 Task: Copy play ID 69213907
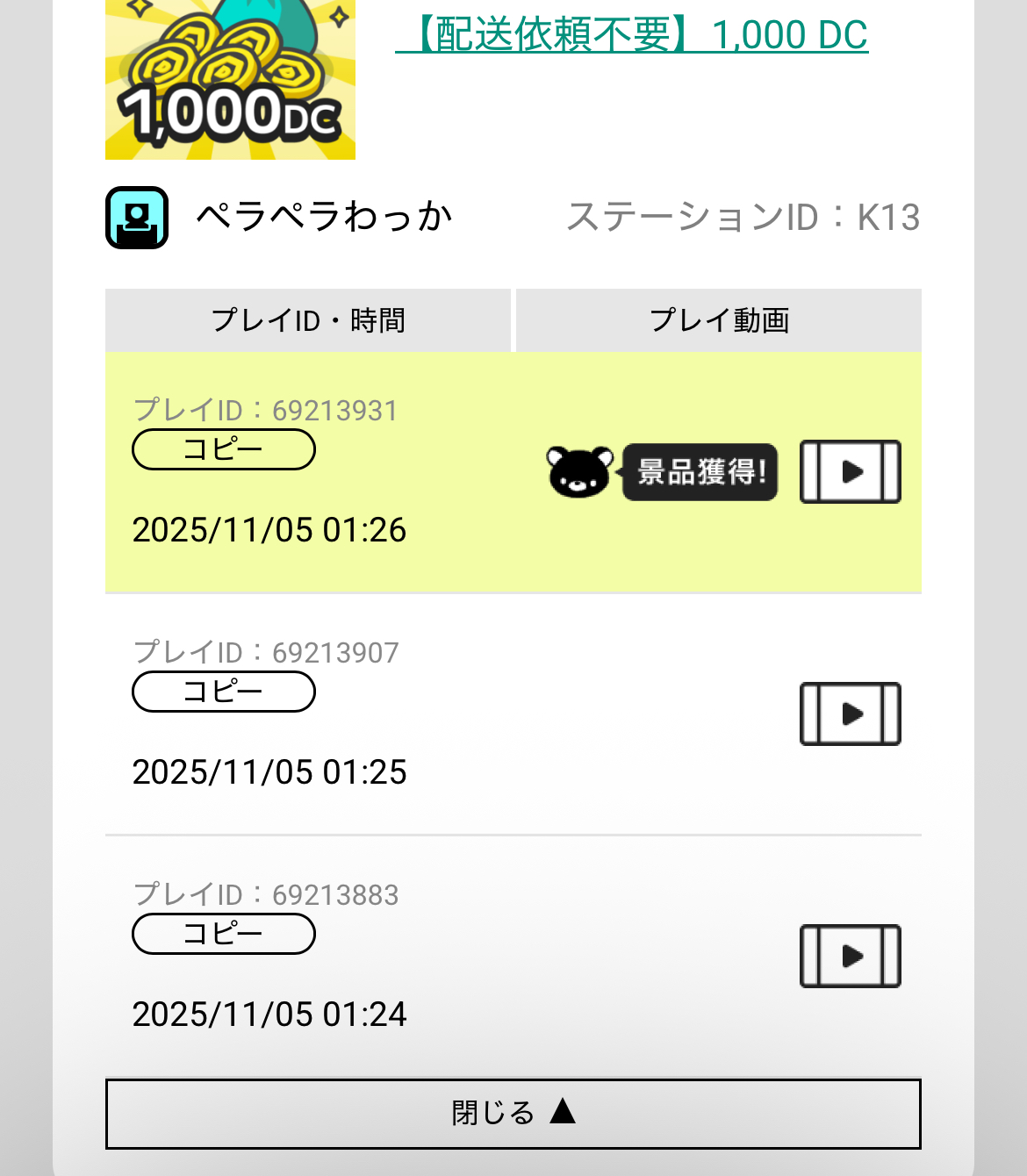(x=223, y=692)
